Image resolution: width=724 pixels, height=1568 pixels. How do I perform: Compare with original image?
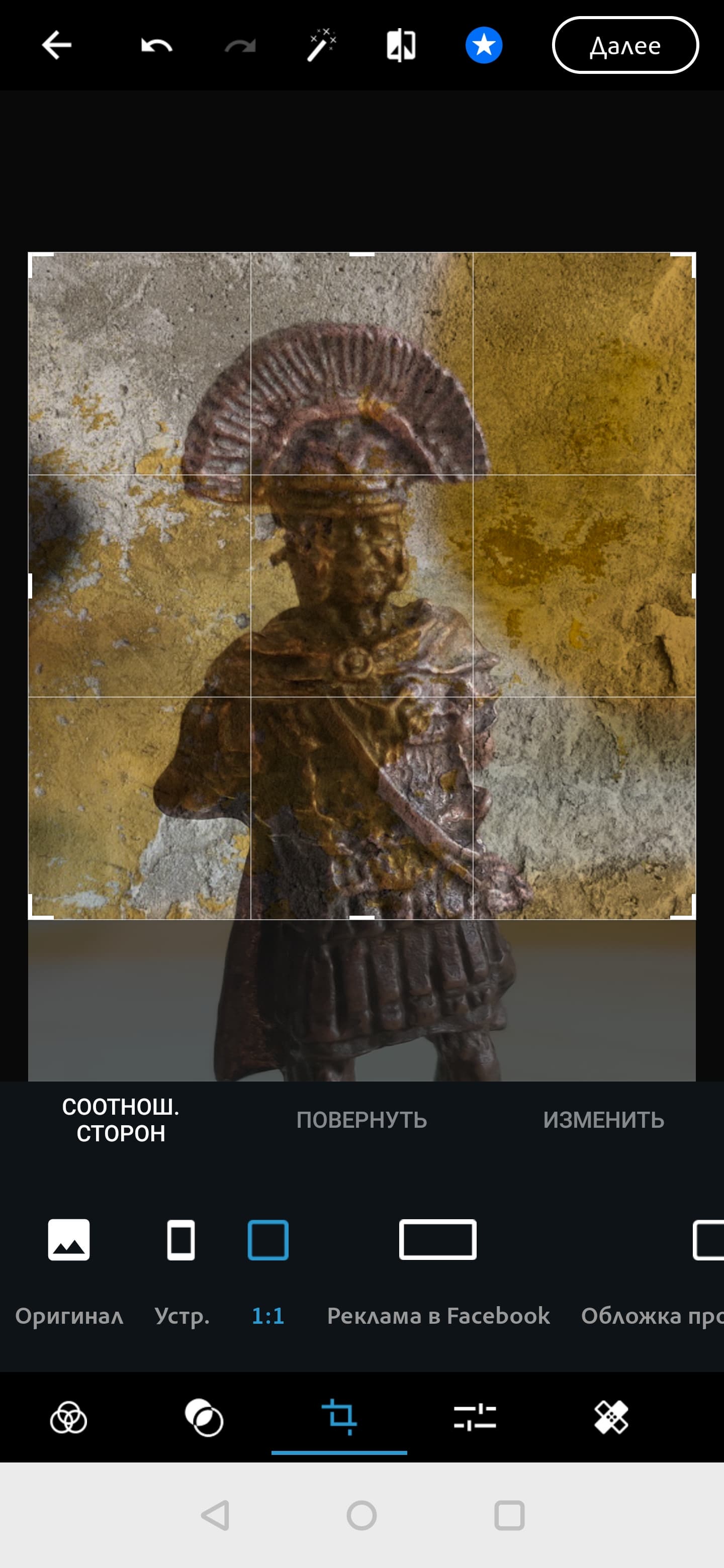(401, 46)
